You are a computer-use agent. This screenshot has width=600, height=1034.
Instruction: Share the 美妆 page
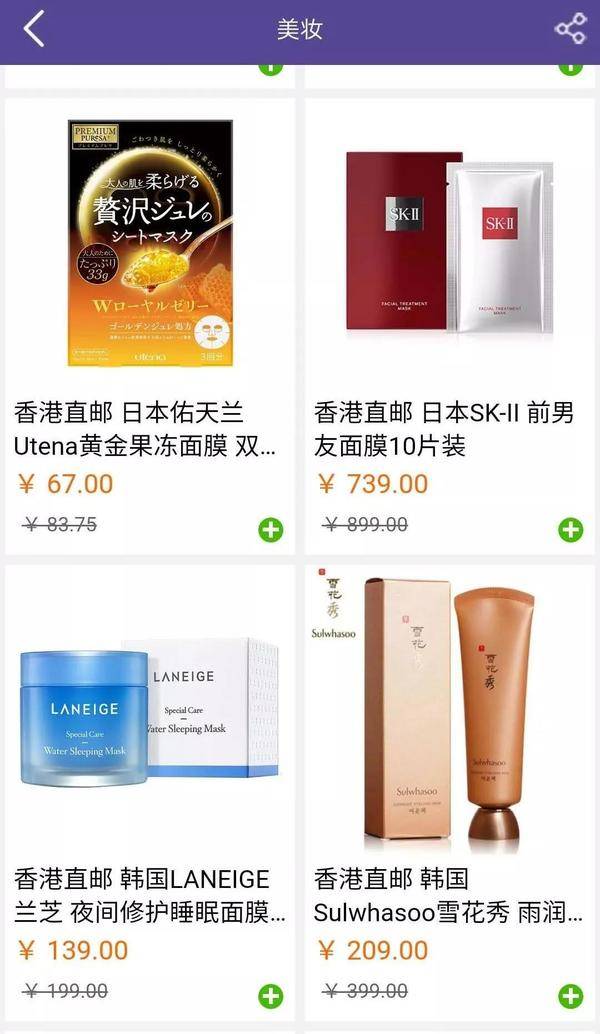(x=570, y=29)
